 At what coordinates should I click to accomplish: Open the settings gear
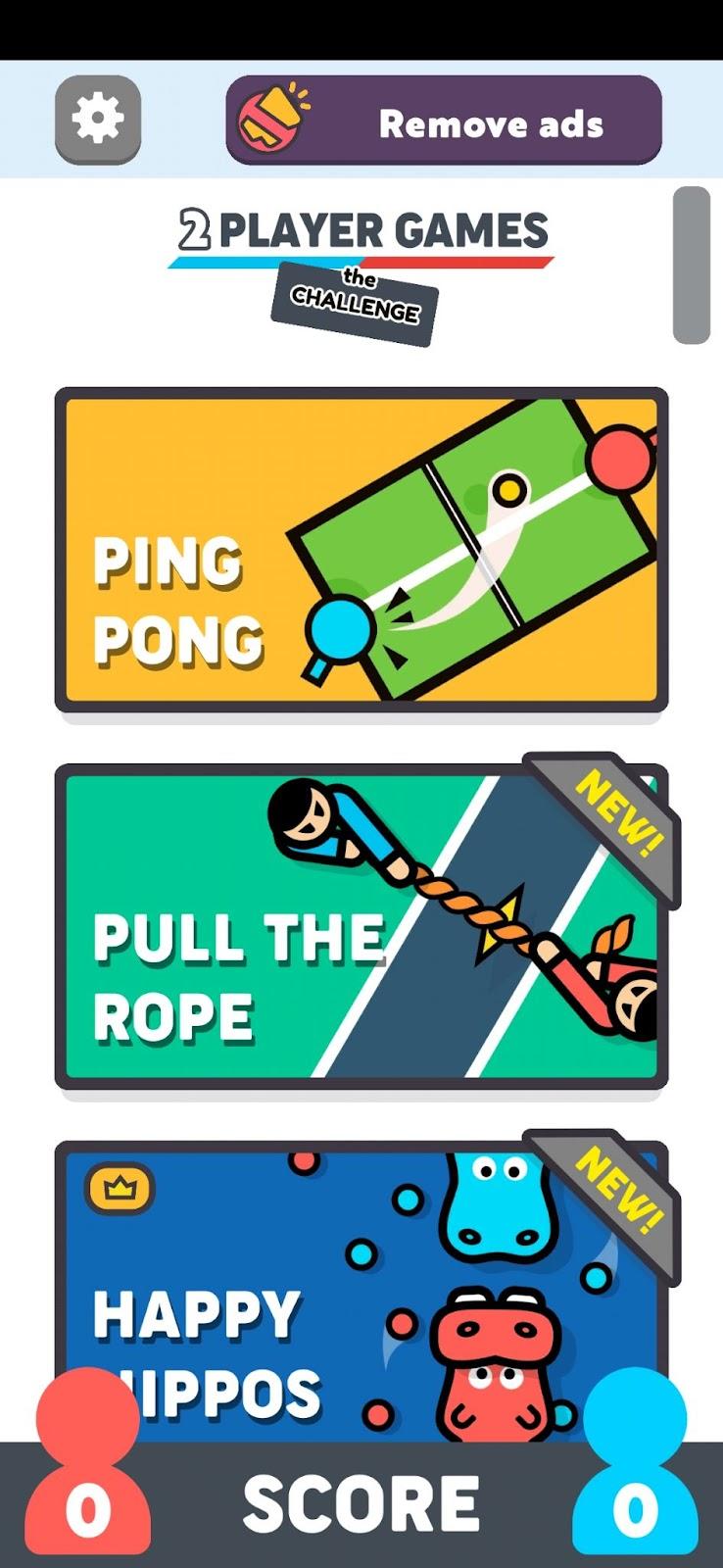(x=98, y=121)
